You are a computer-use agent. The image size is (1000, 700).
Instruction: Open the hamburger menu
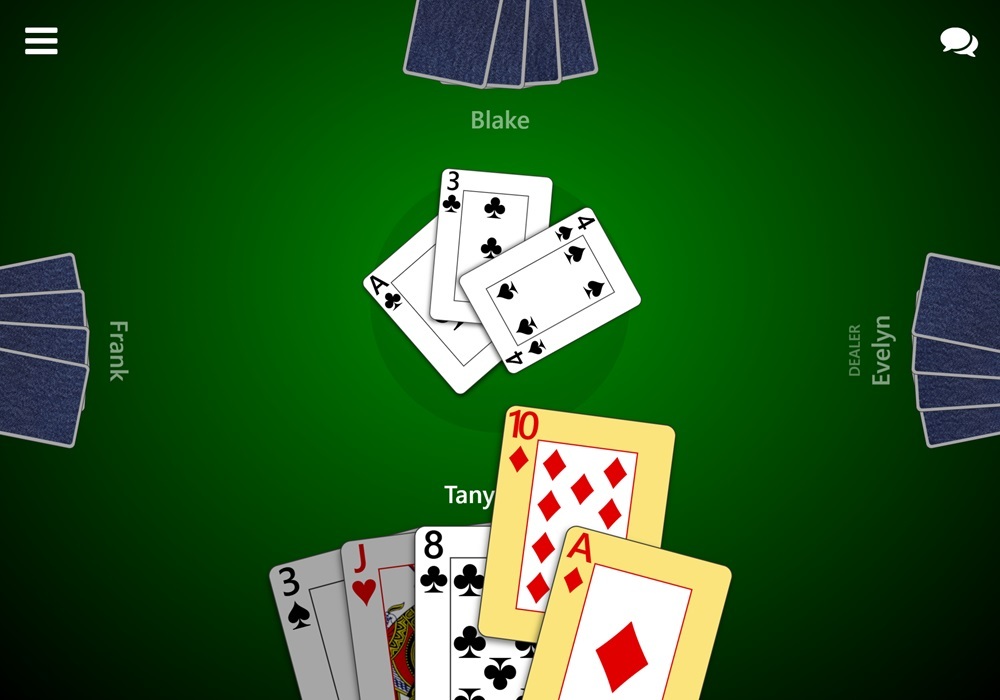coord(41,41)
